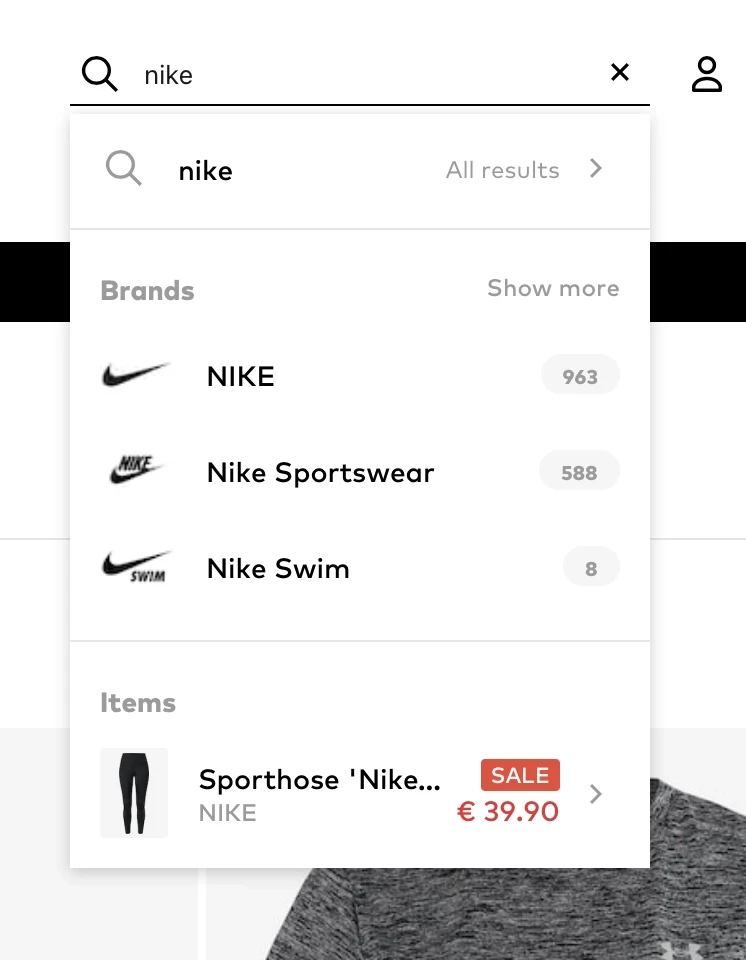Select the Nike Sportswear brand
Viewport: 746px width, 960px height.
point(360,472)
